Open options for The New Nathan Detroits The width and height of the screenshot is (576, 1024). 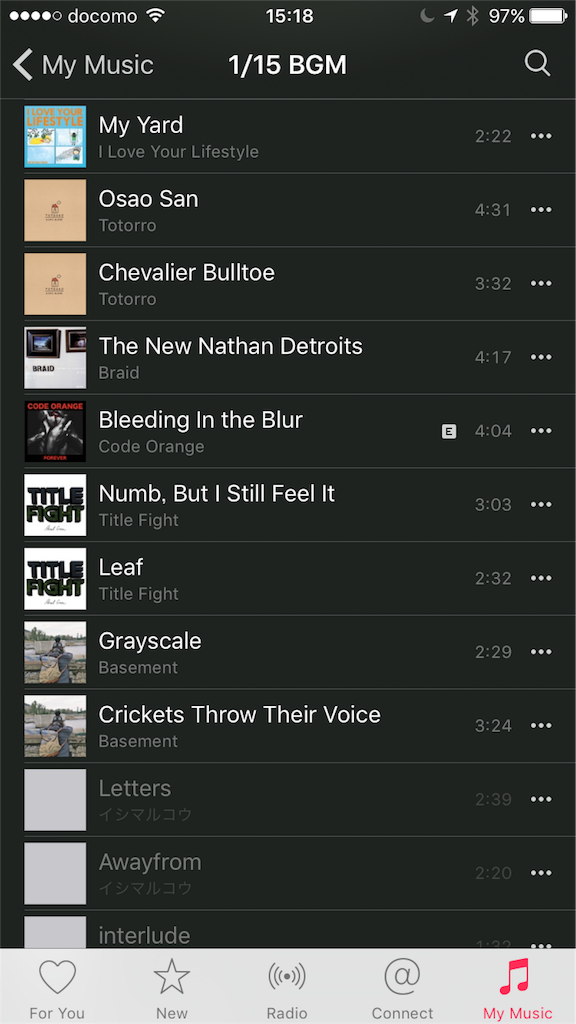point(541,357)
